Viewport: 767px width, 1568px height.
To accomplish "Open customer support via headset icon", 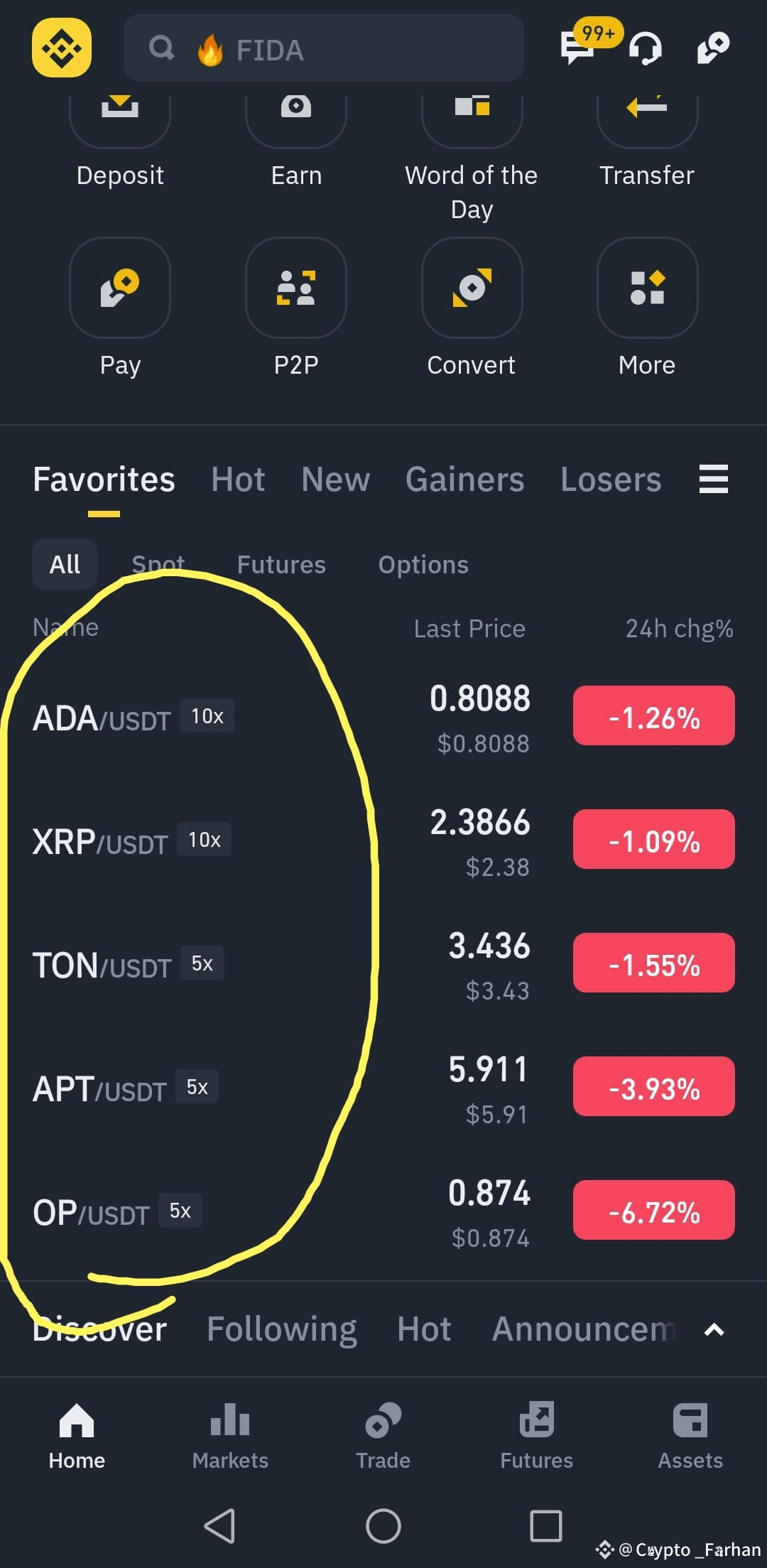I will click(x=645, y=48).
